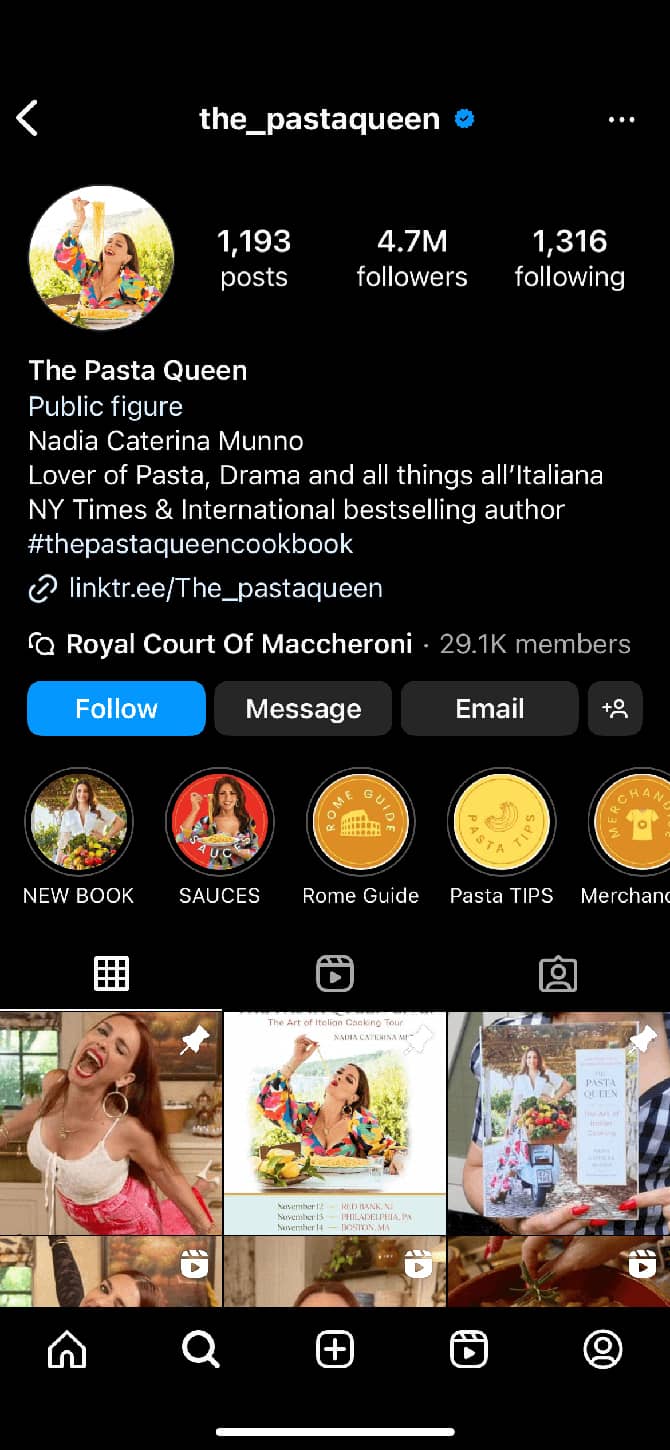Open Royal Court Of Maccheroni channel
This screenshot has height=1450, width=670.
pyautogui.click(x=238, y=644)
